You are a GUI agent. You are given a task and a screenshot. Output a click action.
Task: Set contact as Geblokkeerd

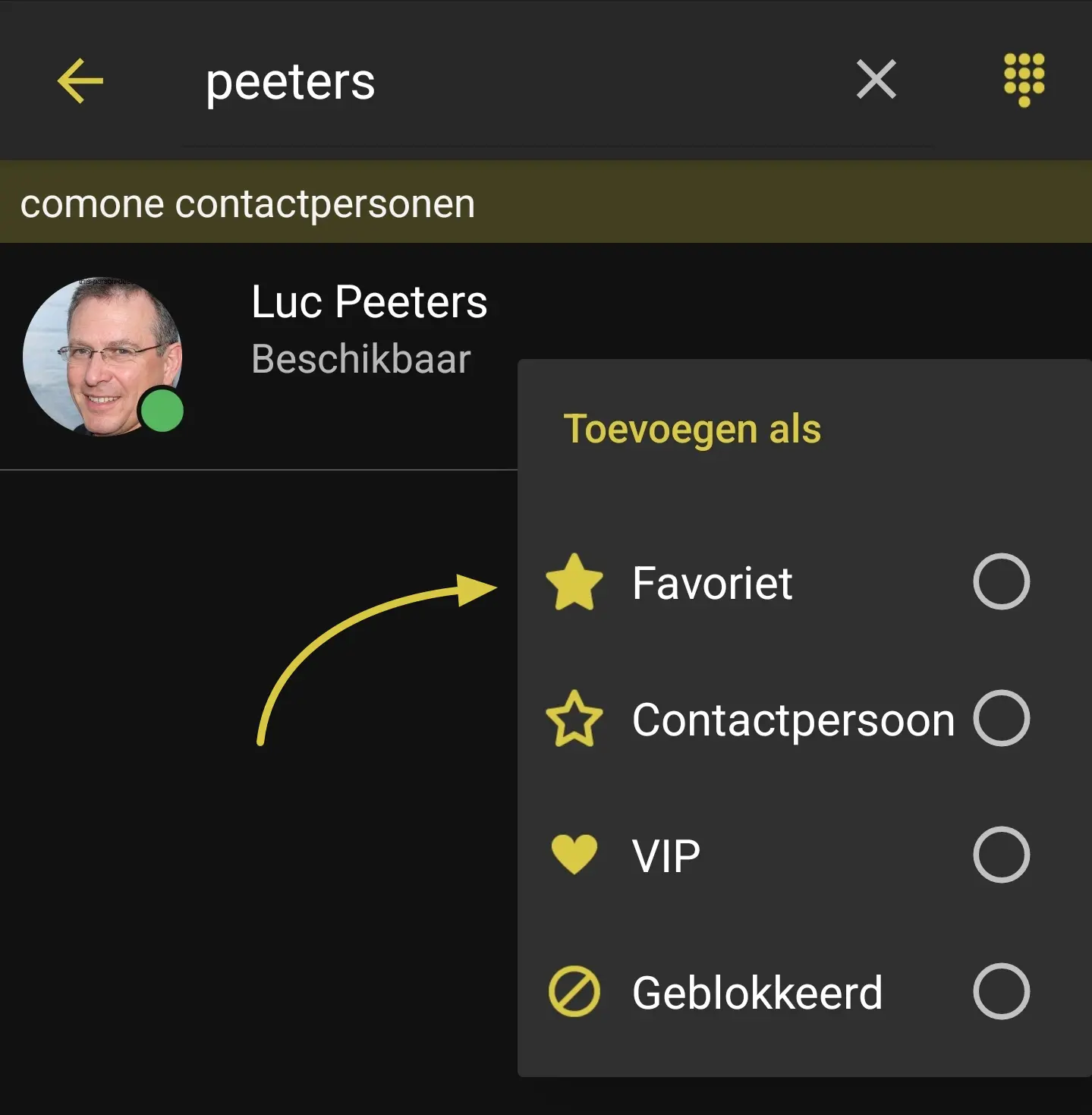(x=1001, y=991)
